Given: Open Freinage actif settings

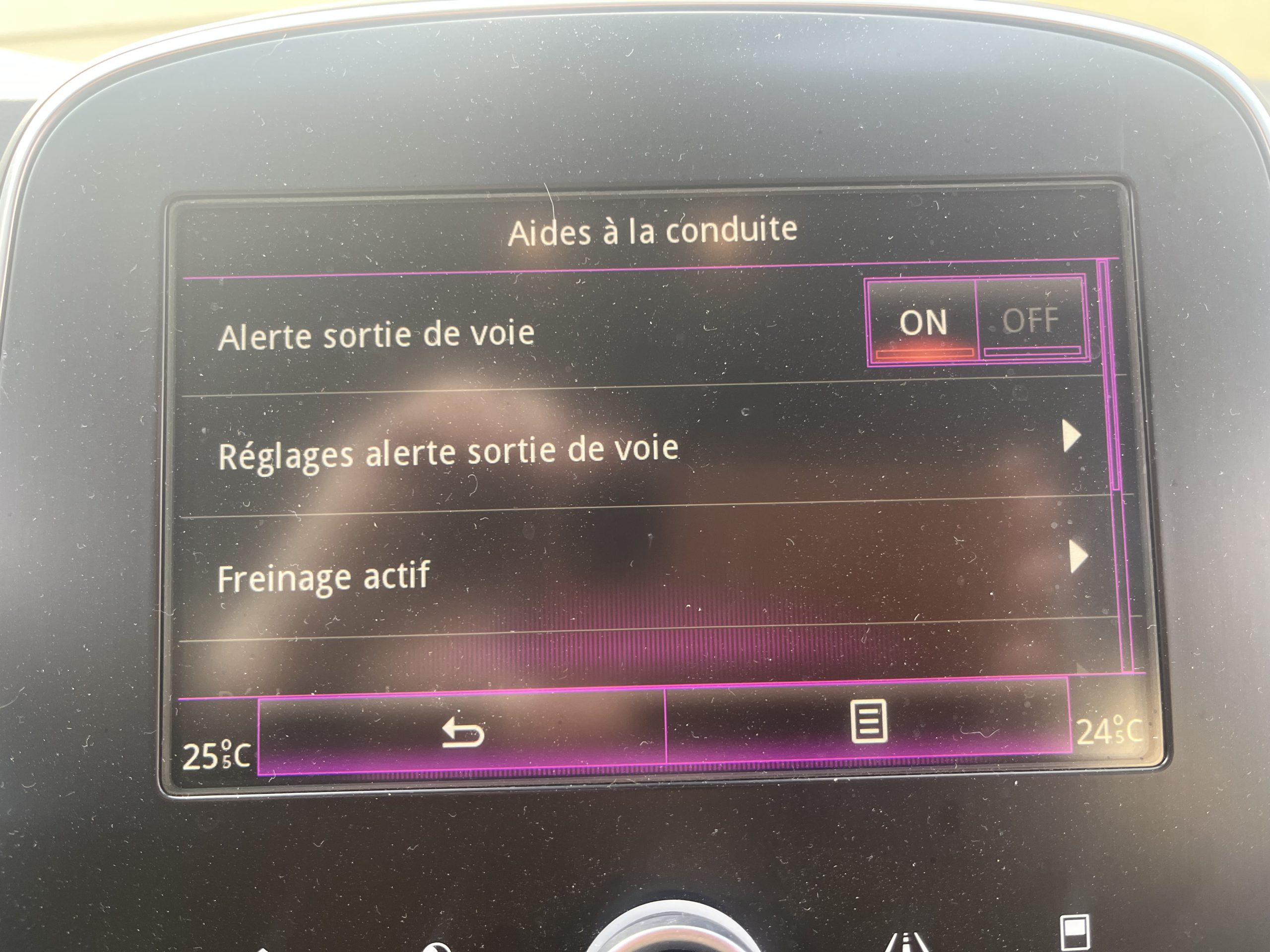Looking at the screenshot, I should click(632, 571).
